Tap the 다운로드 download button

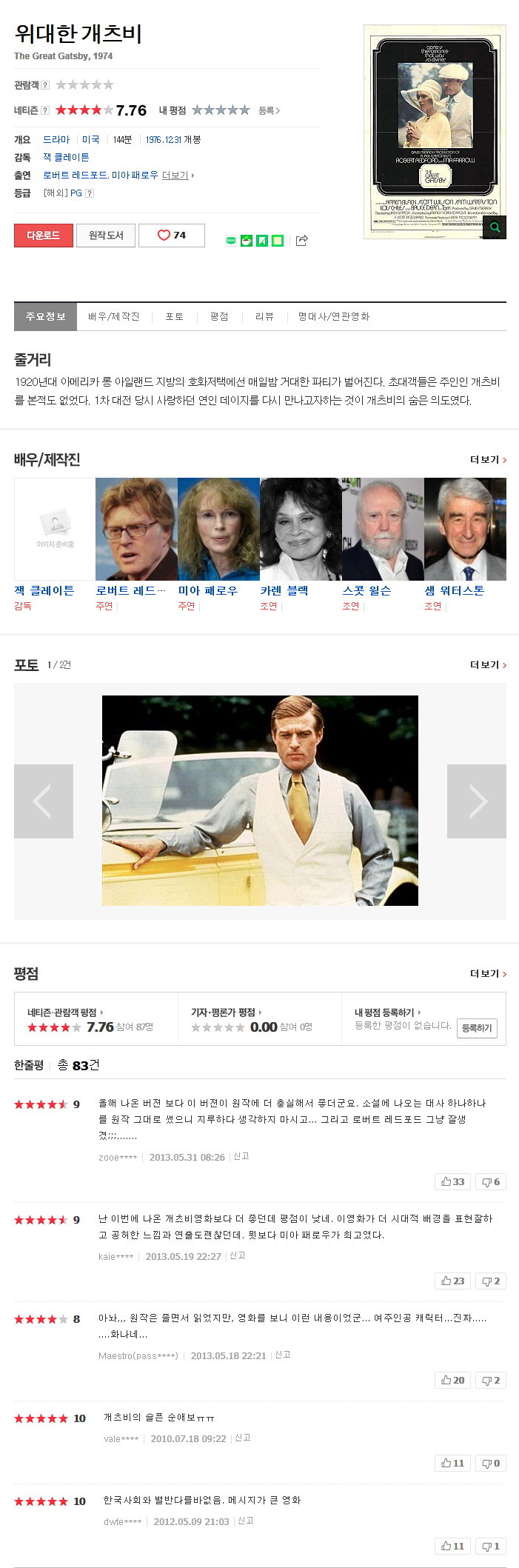pos(44,236)
